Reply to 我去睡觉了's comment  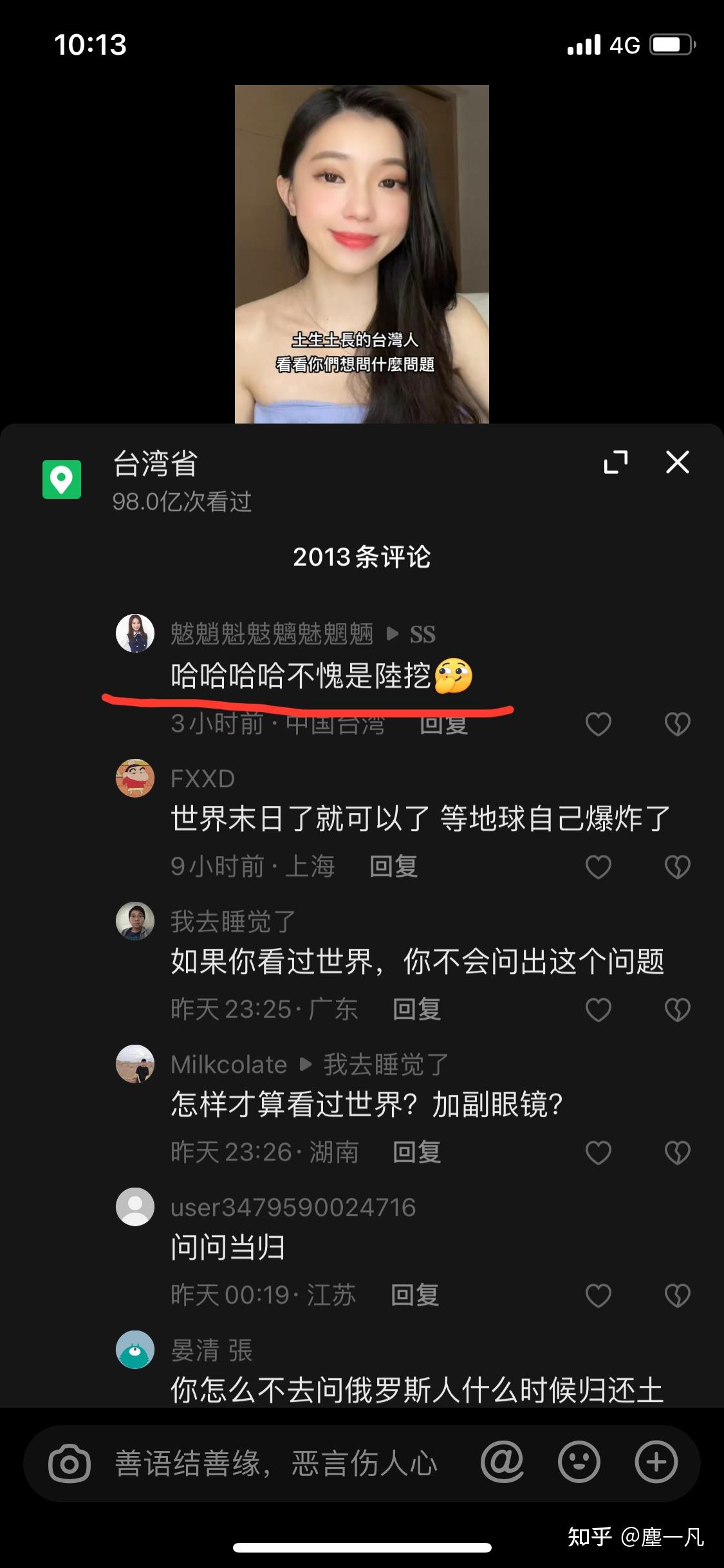coord(416,1009)
